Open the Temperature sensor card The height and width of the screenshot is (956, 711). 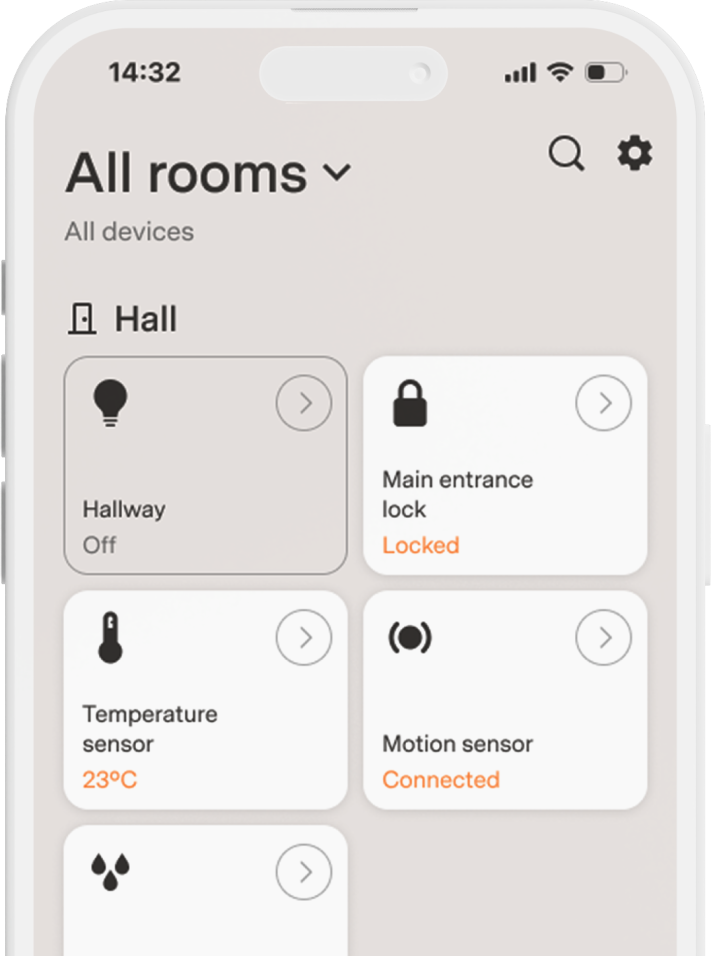pos(205,699)
